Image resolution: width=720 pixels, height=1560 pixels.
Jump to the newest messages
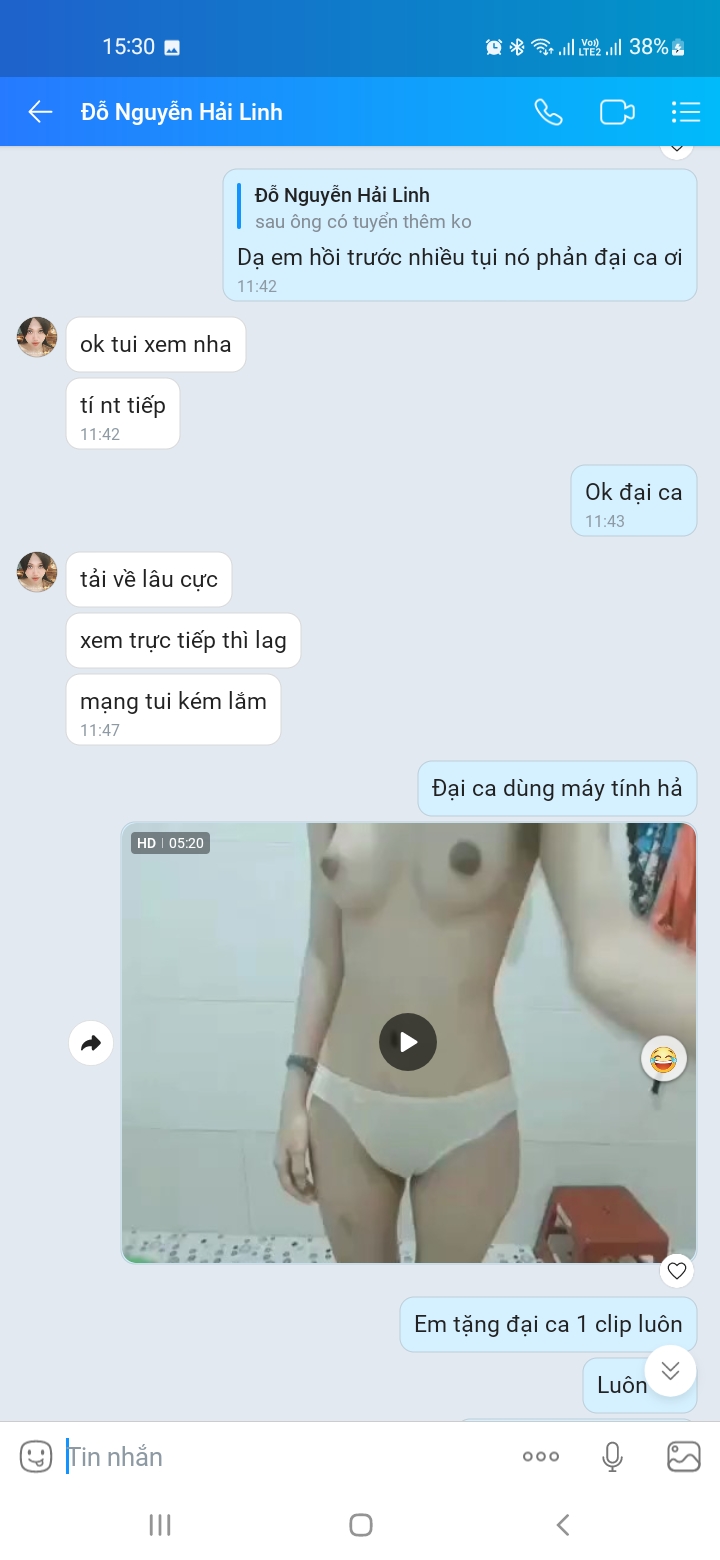coord(670,1370)
